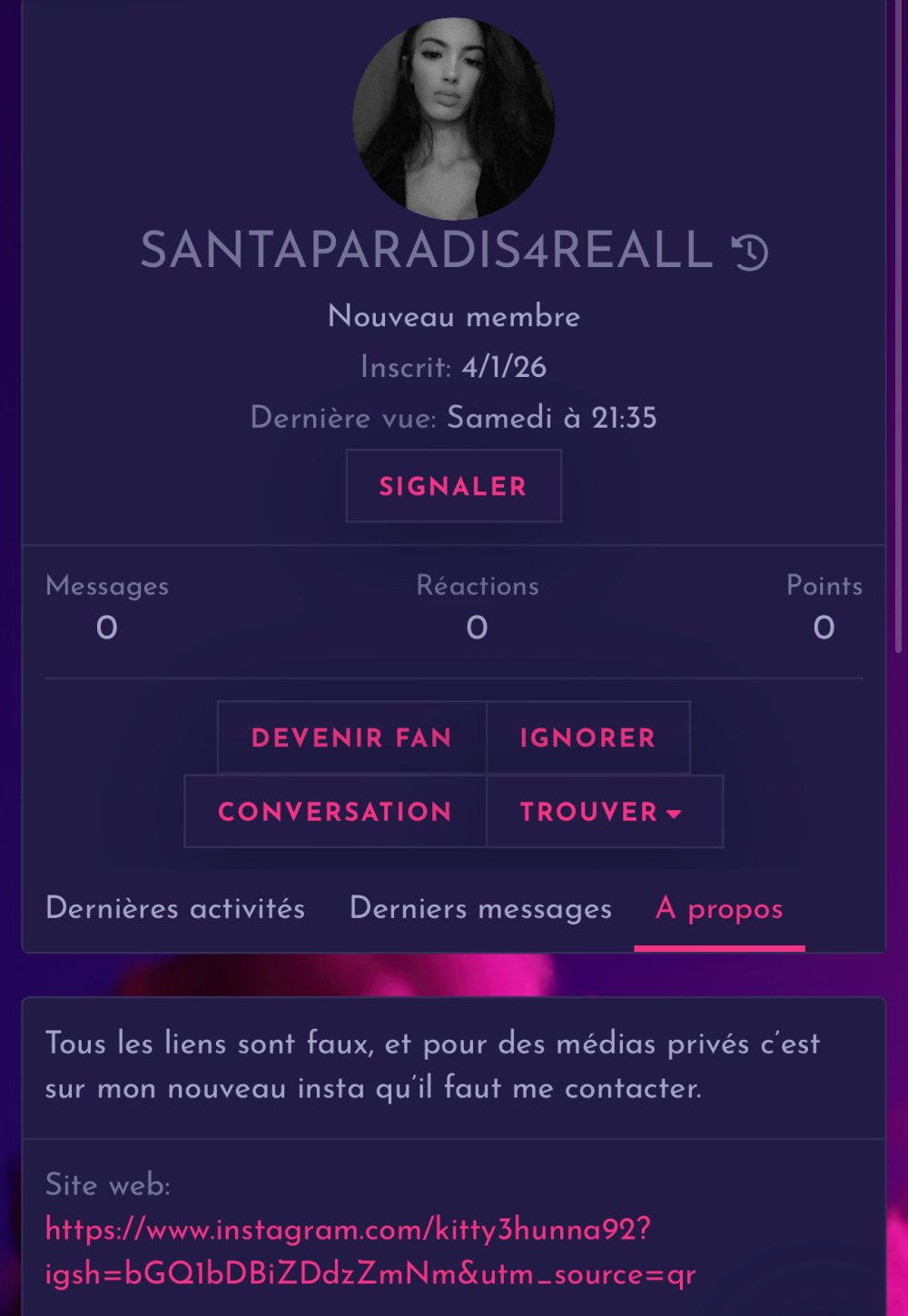Viewport: 908px width, 1316px height.
Task: Switch to Derniers messages tab
Action: coord(480,908)
